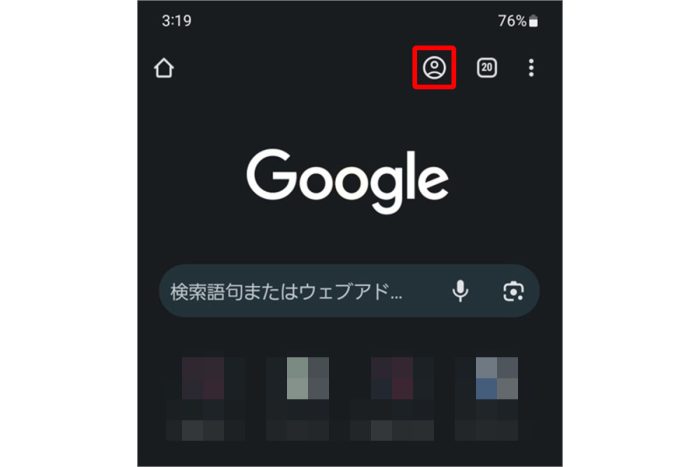The width and height of the screenshot is (700, 467).
Task: Tap the home icon in Chrome
Action: [x=164, y=69]
